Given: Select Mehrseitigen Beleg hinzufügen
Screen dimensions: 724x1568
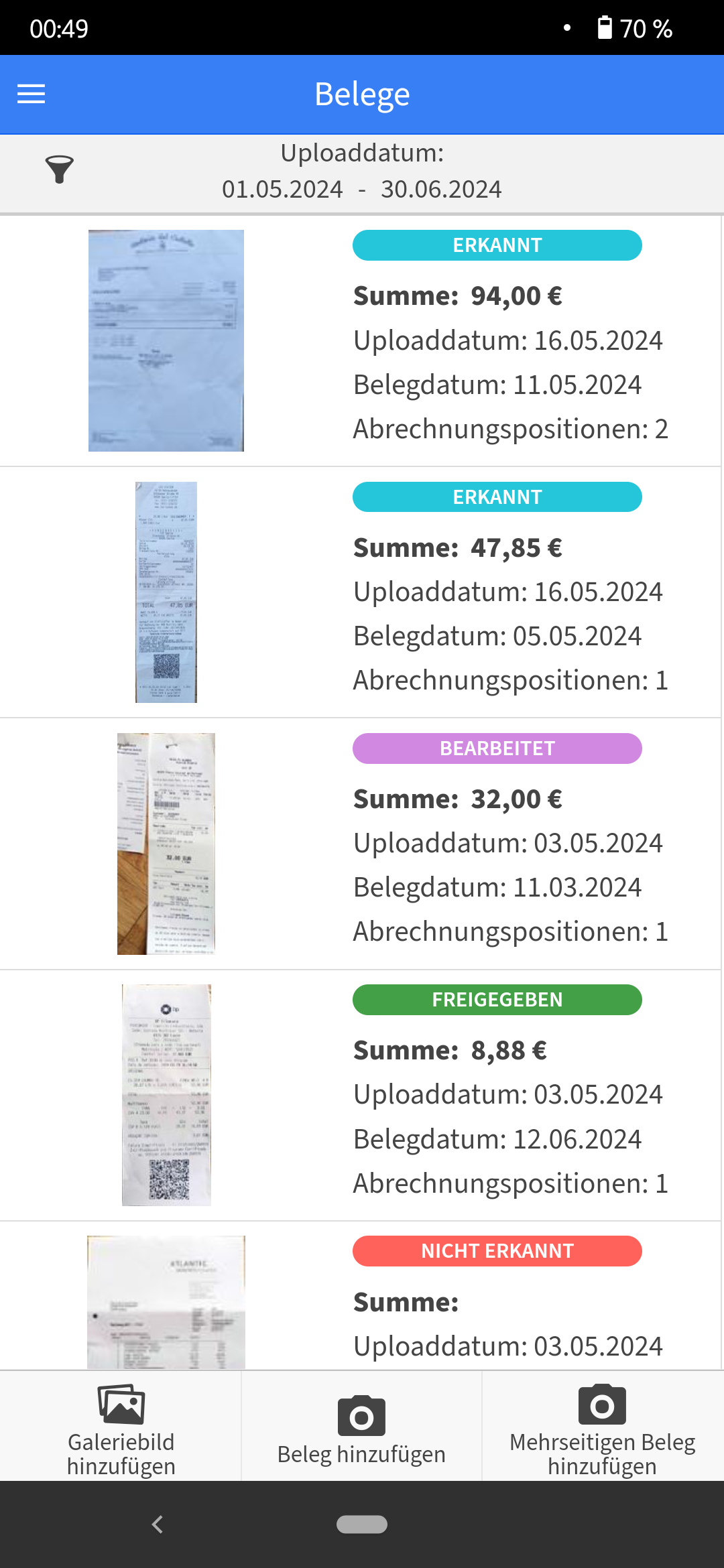Looking at the screenshot, I should (602, 1426).
